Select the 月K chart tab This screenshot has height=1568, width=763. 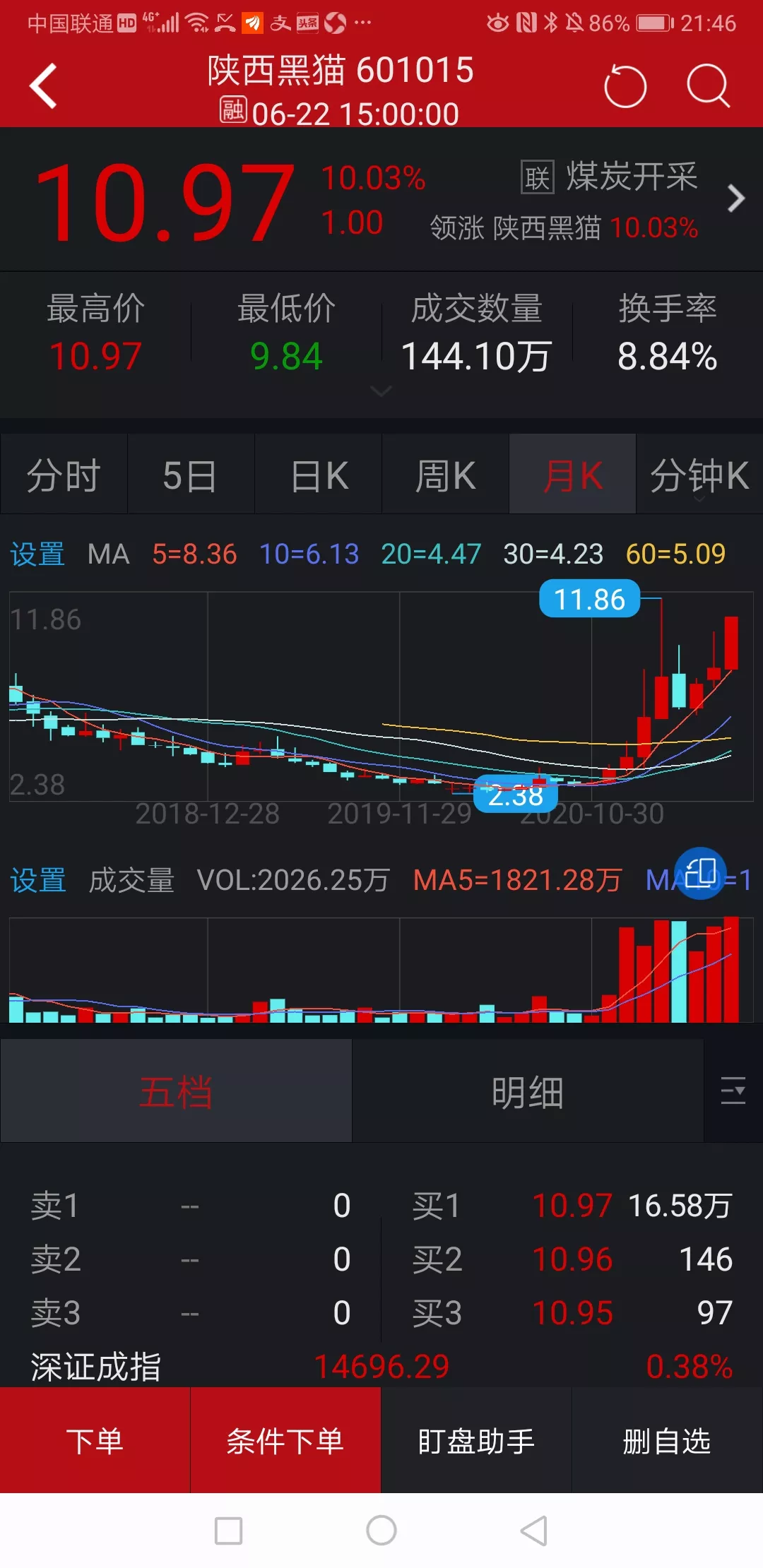pos(572,475)
